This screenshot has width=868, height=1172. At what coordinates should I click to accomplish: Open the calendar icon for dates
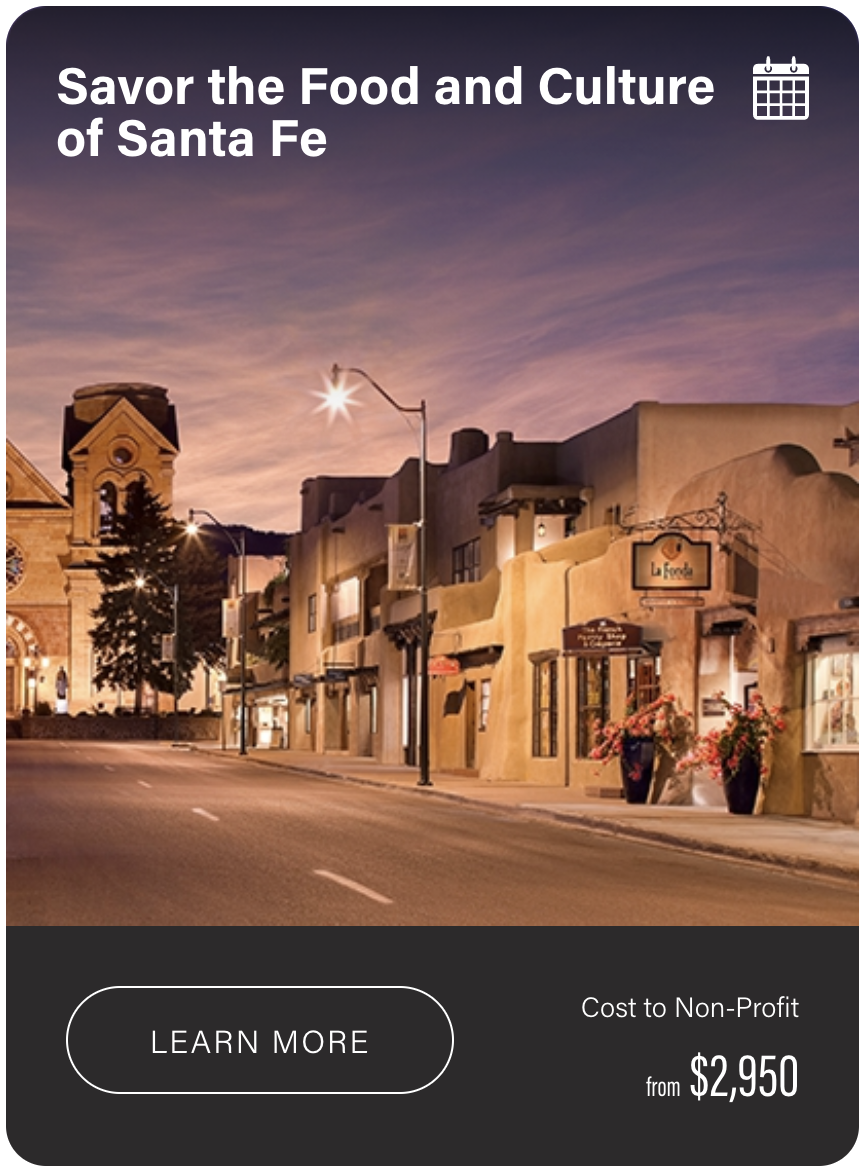tap(780, 89)
